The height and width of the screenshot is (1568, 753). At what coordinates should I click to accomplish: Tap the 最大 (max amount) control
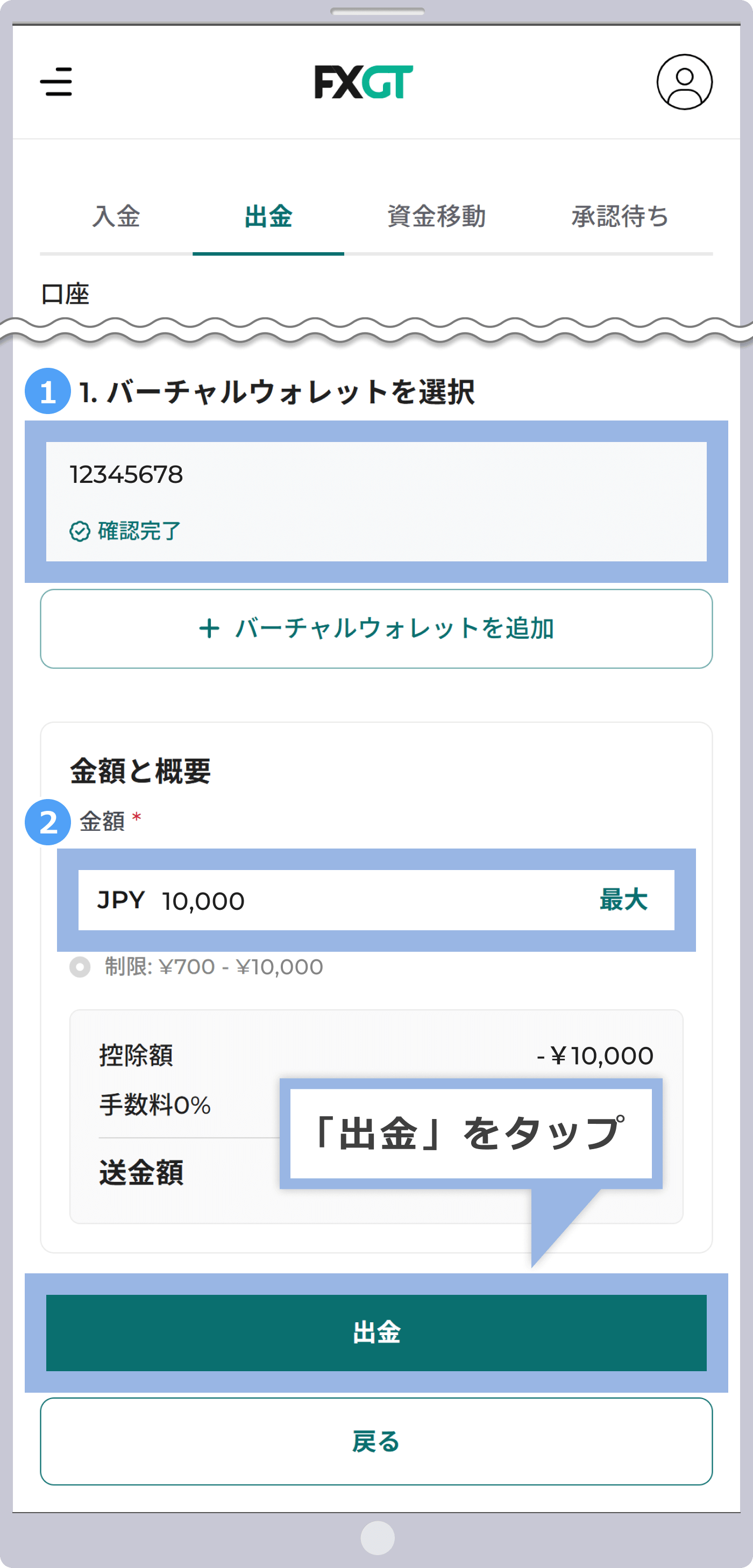(623, 900)
